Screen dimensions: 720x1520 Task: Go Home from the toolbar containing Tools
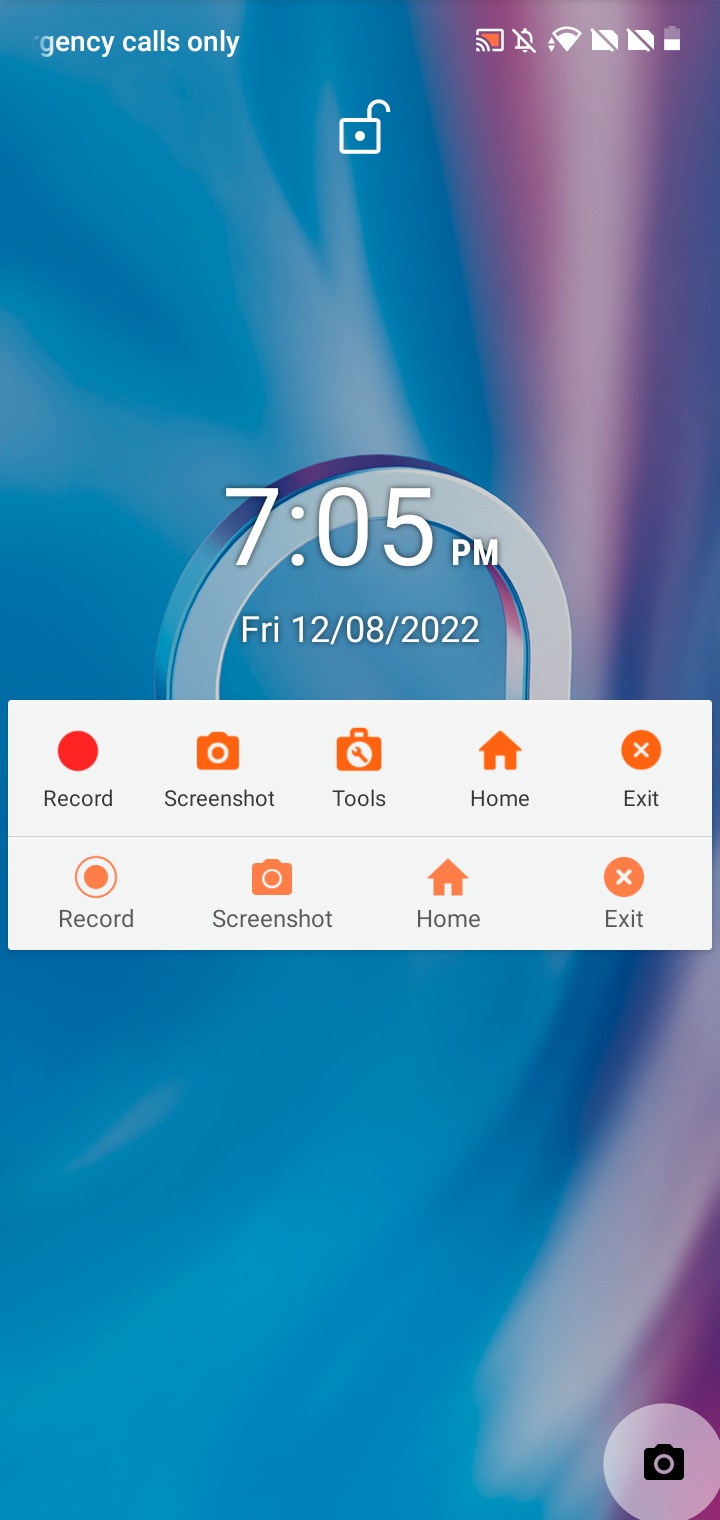(500, 769)
